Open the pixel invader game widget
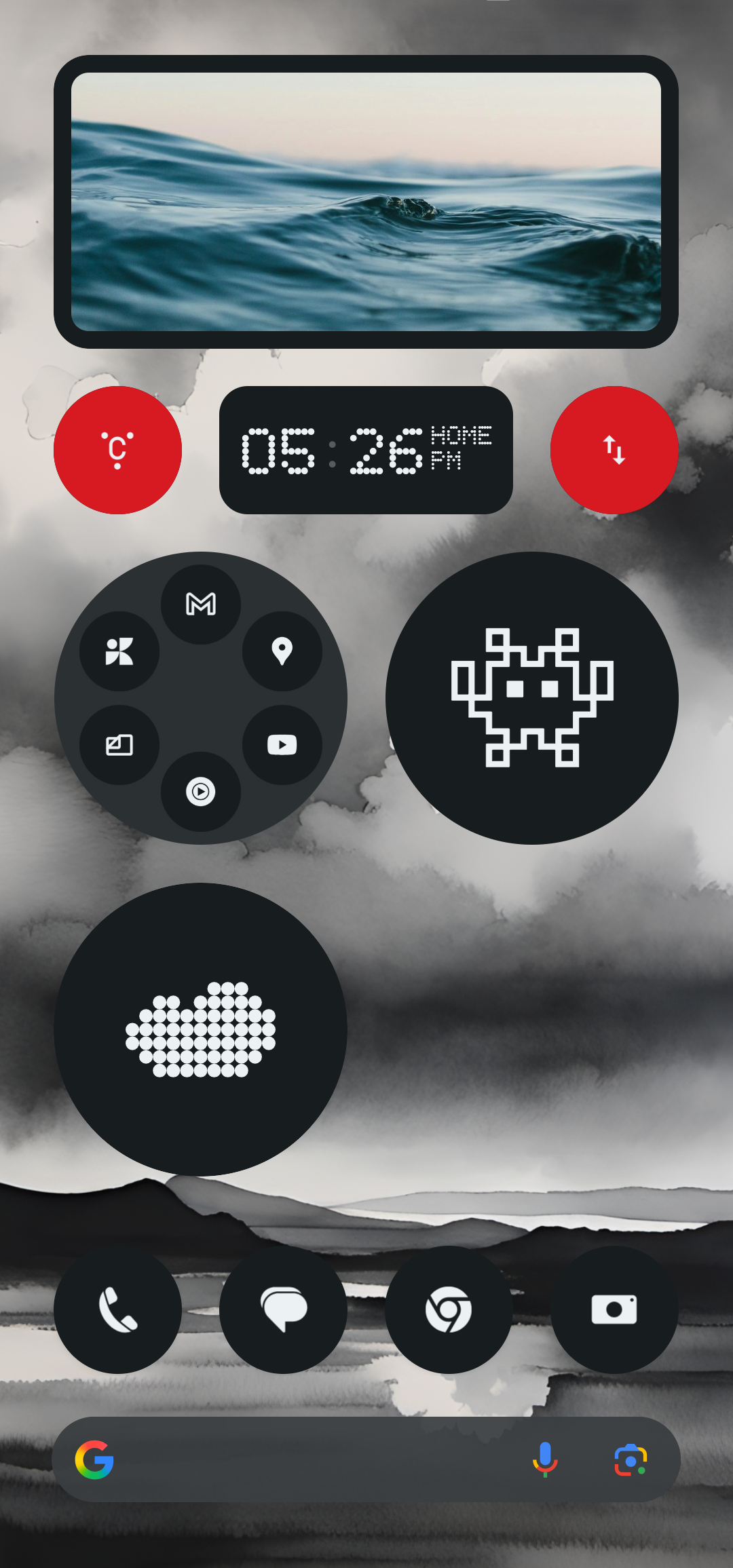The width and height of the screenshot is (733, 1568). (532, 697)
